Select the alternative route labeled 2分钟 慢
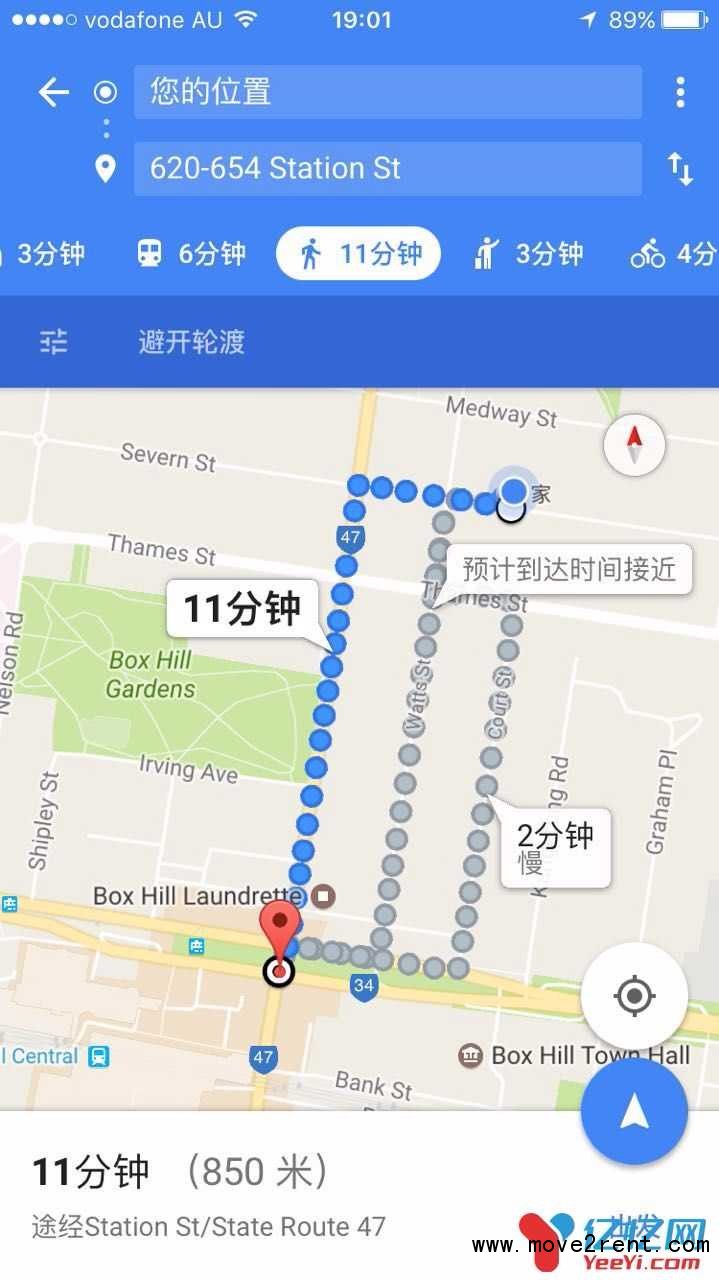 pyautogui.click(x=555, y=846)
